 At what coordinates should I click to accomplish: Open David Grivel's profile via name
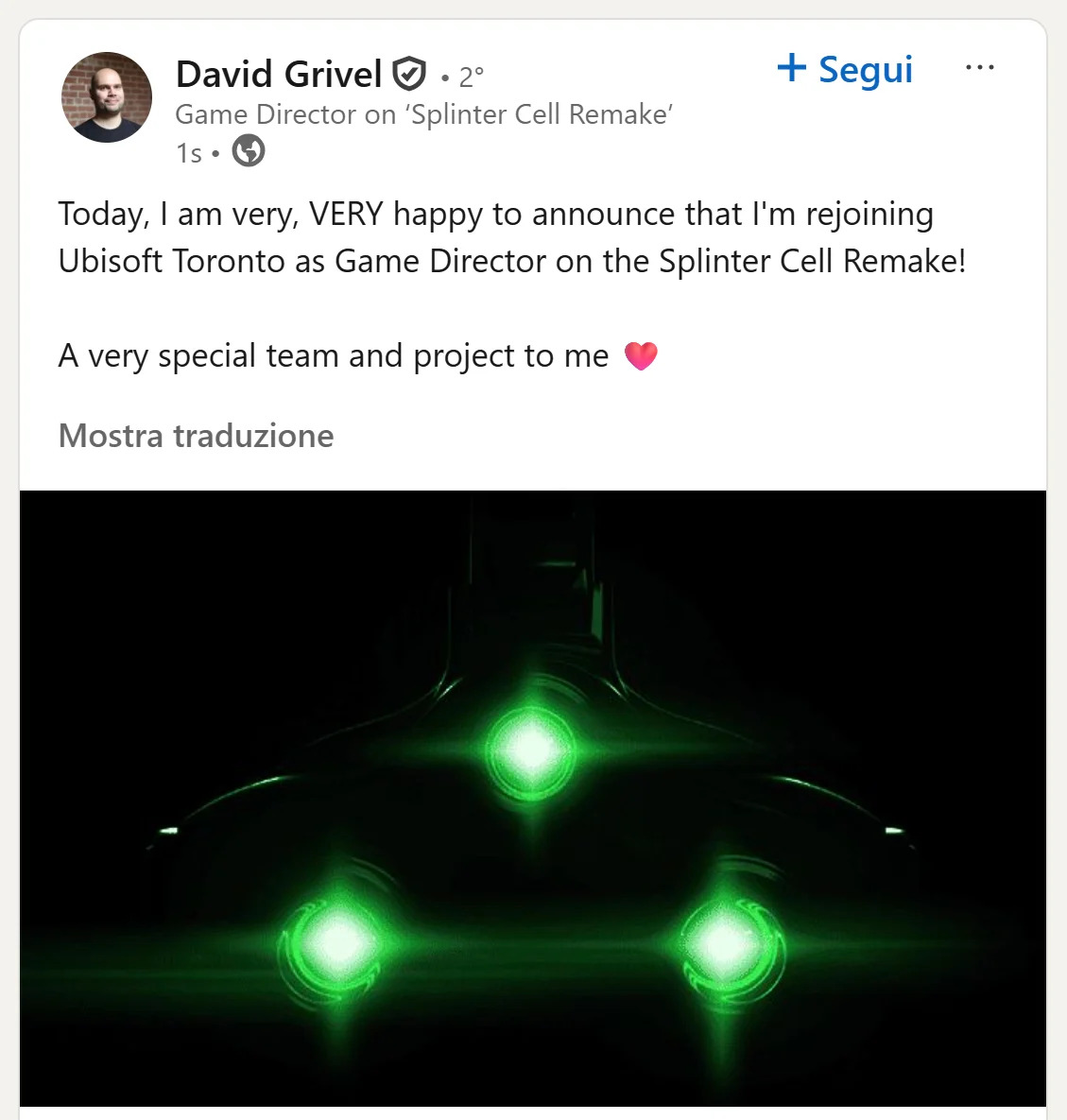pos(279,74)
